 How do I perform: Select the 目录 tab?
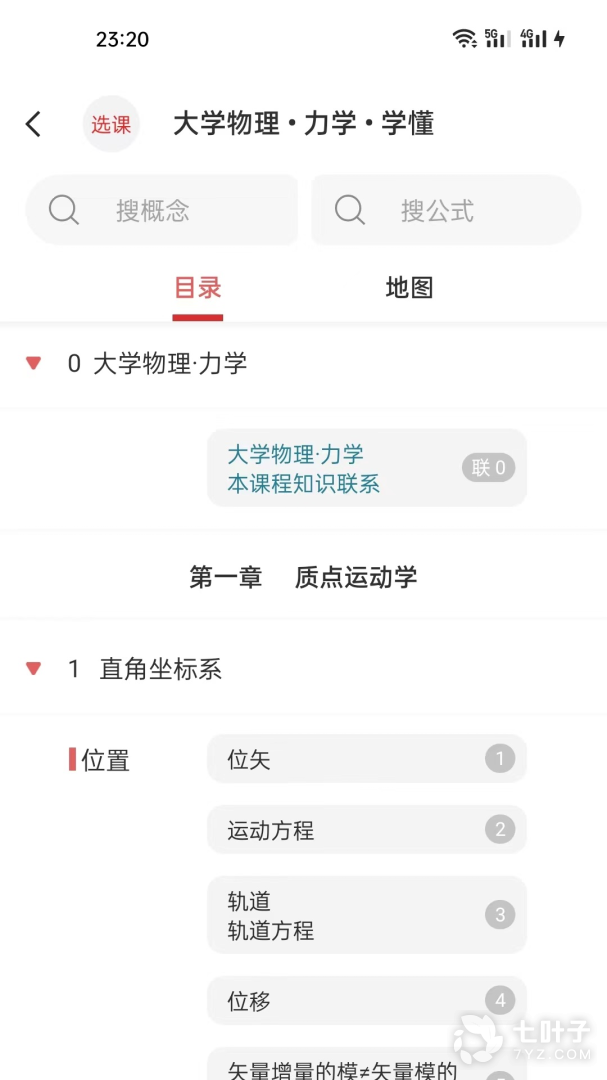(198, 288)
